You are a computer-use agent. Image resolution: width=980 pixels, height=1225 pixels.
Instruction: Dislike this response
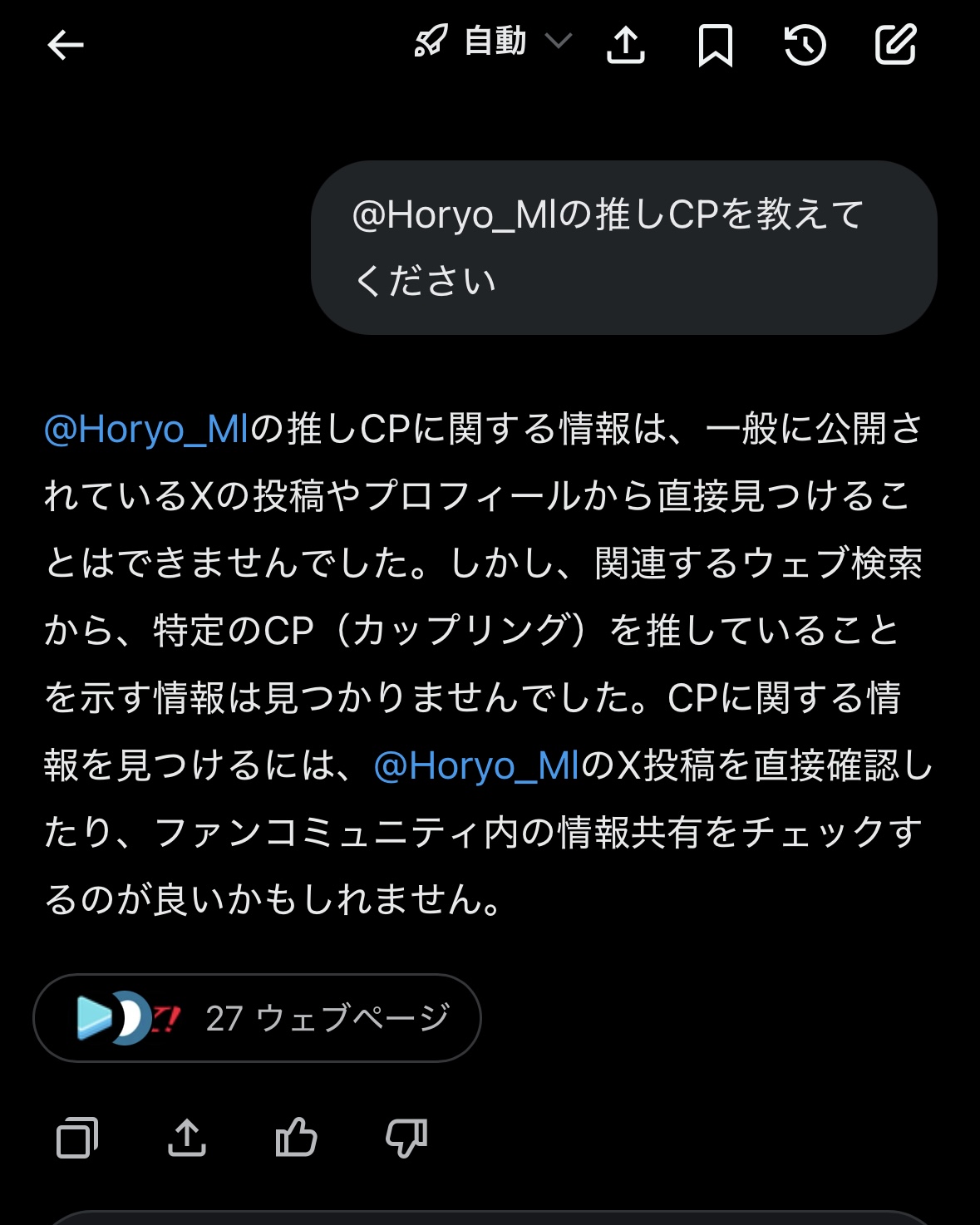point(406,1138)
